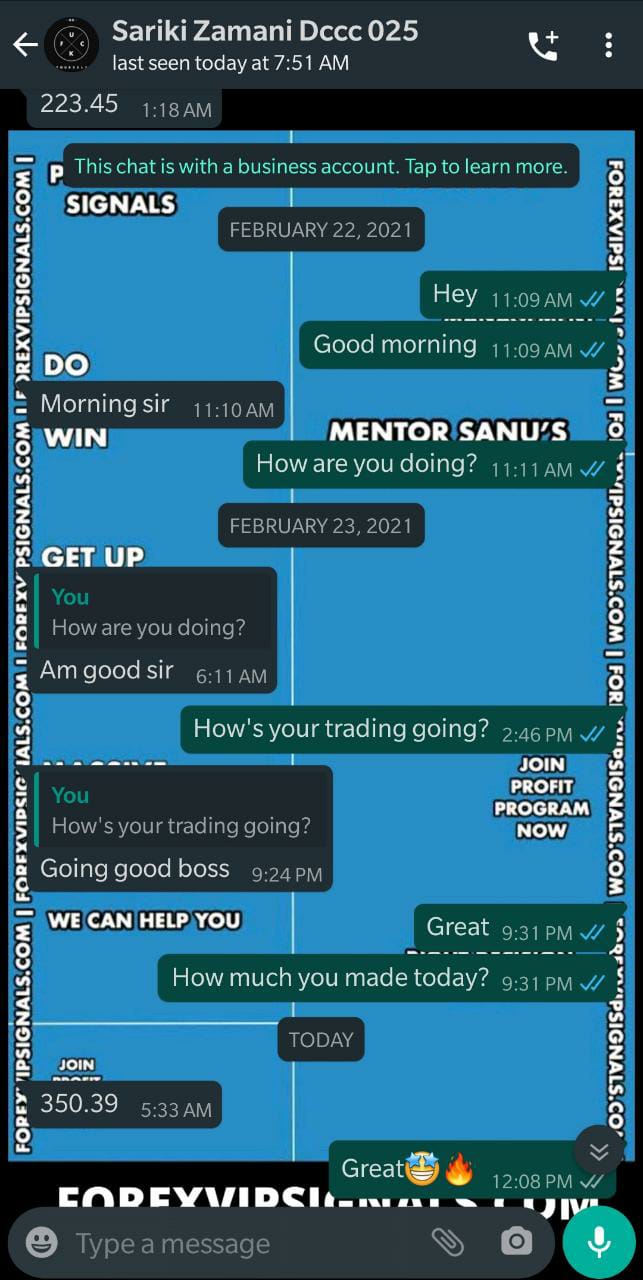Viewport: 643px width, 1280px height.
Task: Attach a file with the paperclip
Action: (447, 1243)
